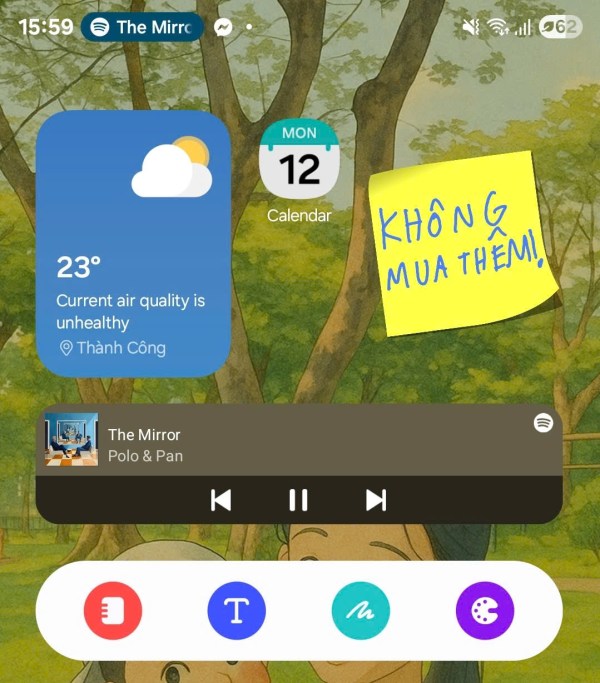Tap the Spotify logo on the music widget

click(x=543, y=423)
